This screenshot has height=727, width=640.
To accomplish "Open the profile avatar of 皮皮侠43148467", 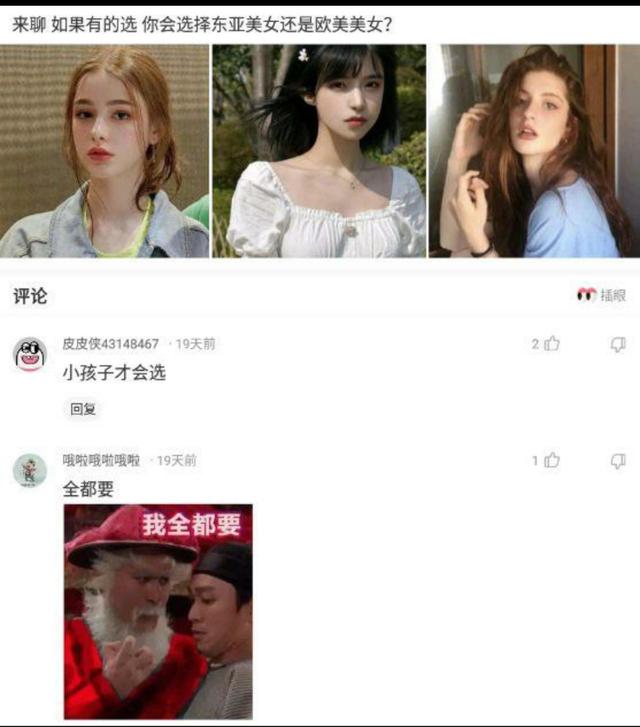I will coord(30,353).
